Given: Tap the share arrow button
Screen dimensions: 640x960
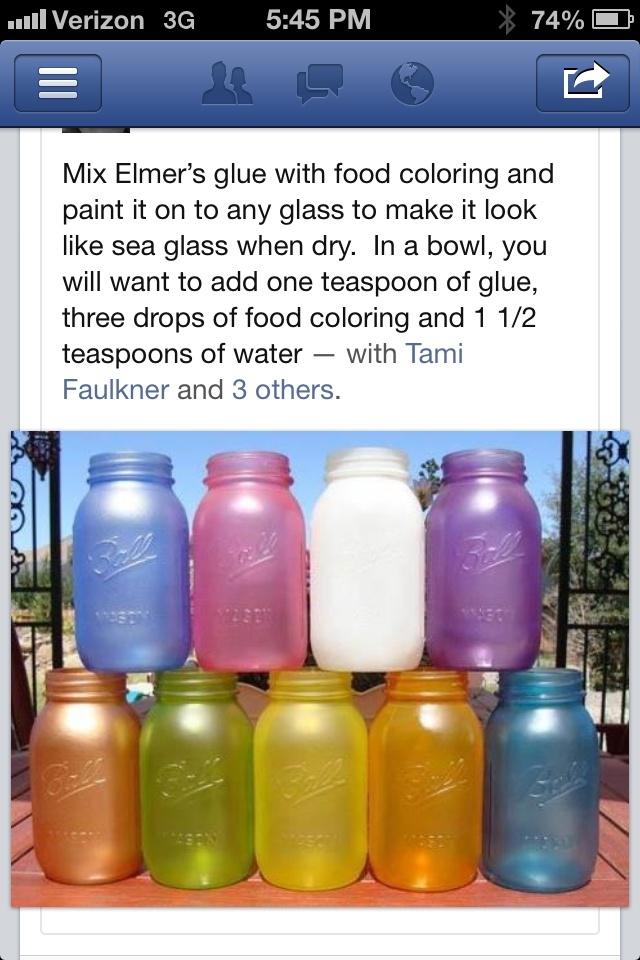Looking at the screenshot, I should tap(586, 83).
